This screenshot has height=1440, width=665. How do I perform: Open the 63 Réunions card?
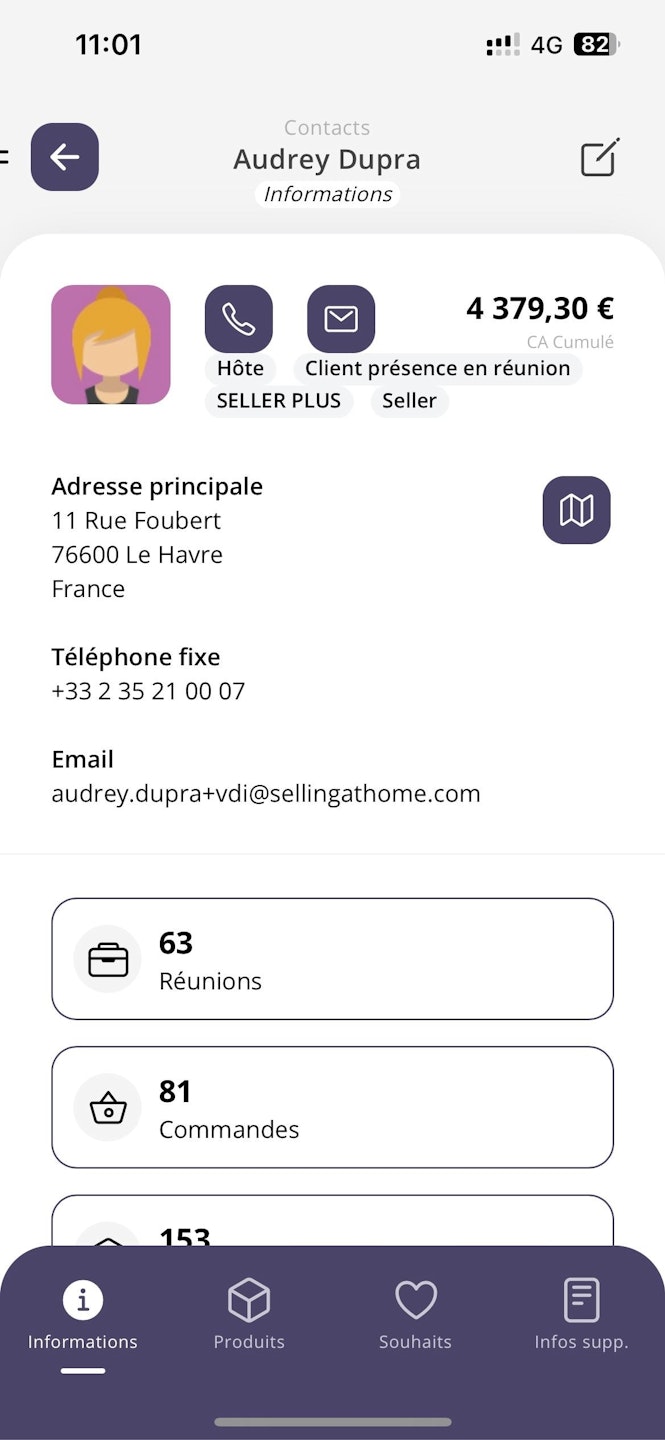pos(332,959)
